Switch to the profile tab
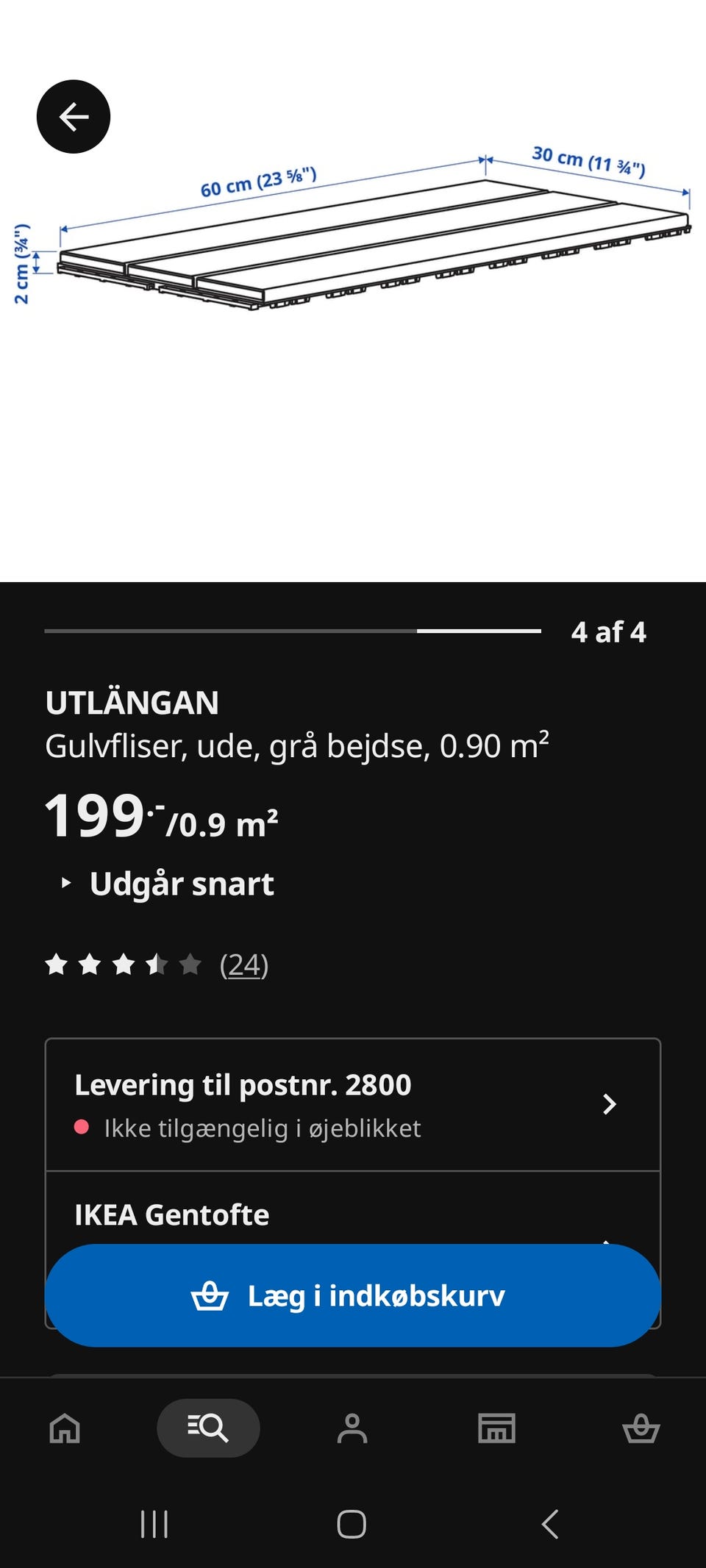Screen dimensions: 706x1568 click(x=352, y=1428)
